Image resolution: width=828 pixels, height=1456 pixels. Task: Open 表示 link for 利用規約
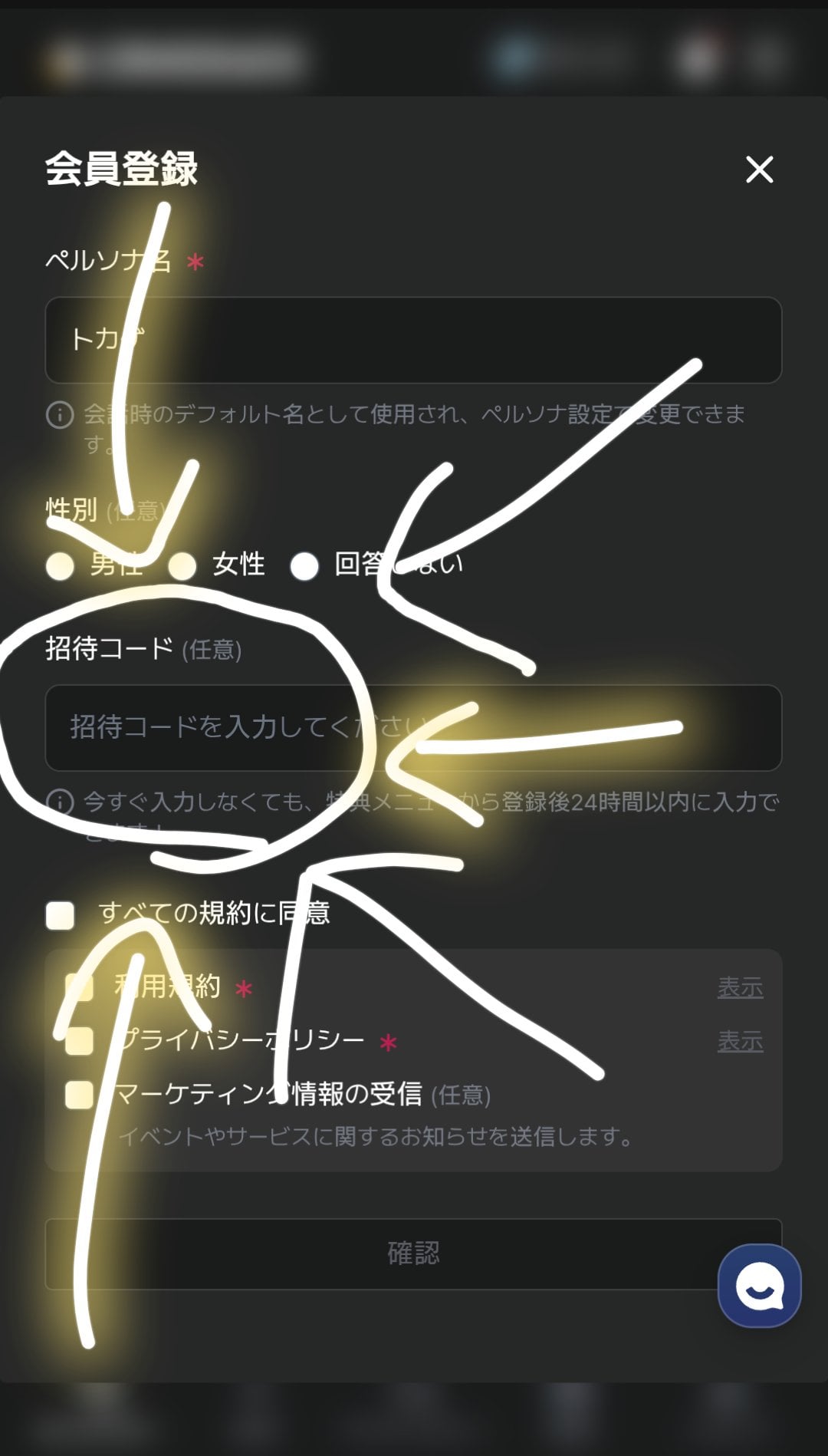coord(740,987)
